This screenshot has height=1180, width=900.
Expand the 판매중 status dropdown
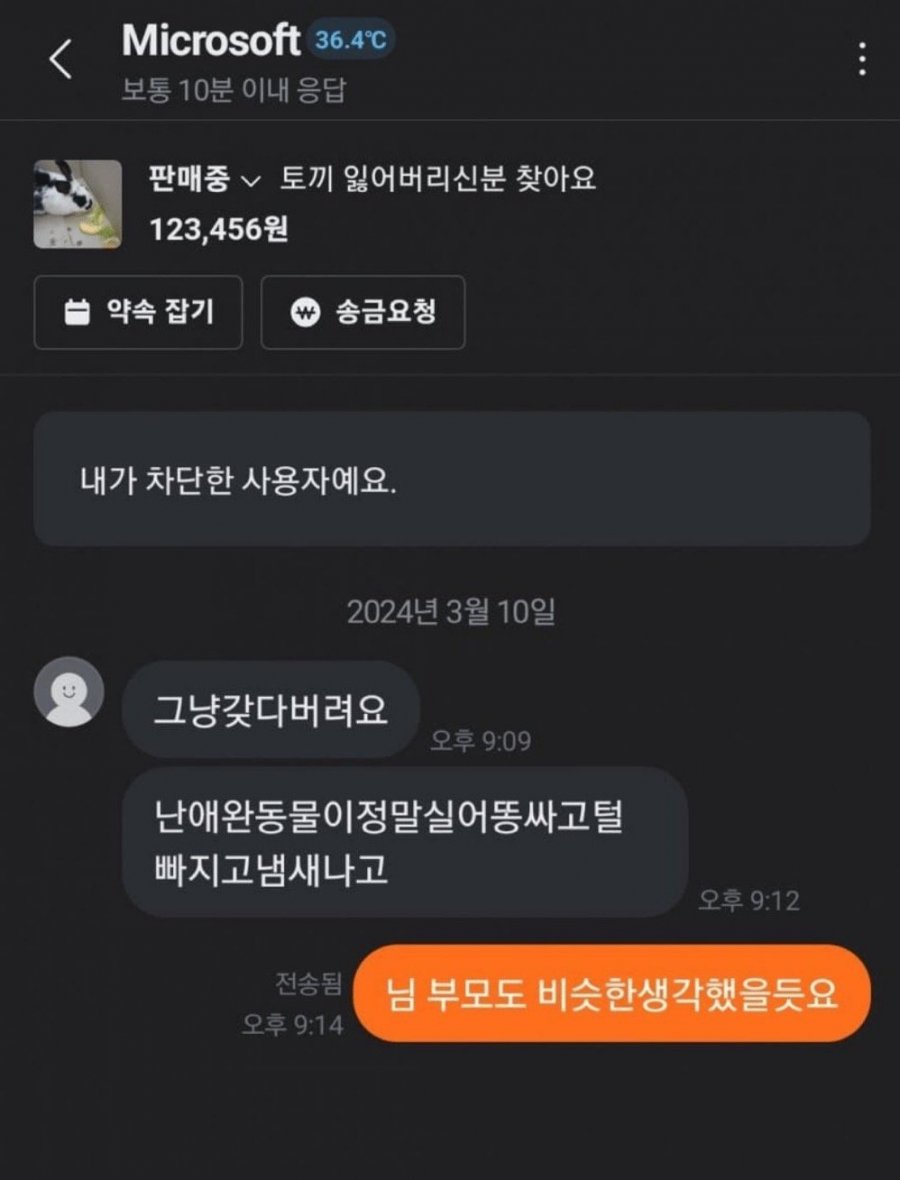(x=204, y=180)
